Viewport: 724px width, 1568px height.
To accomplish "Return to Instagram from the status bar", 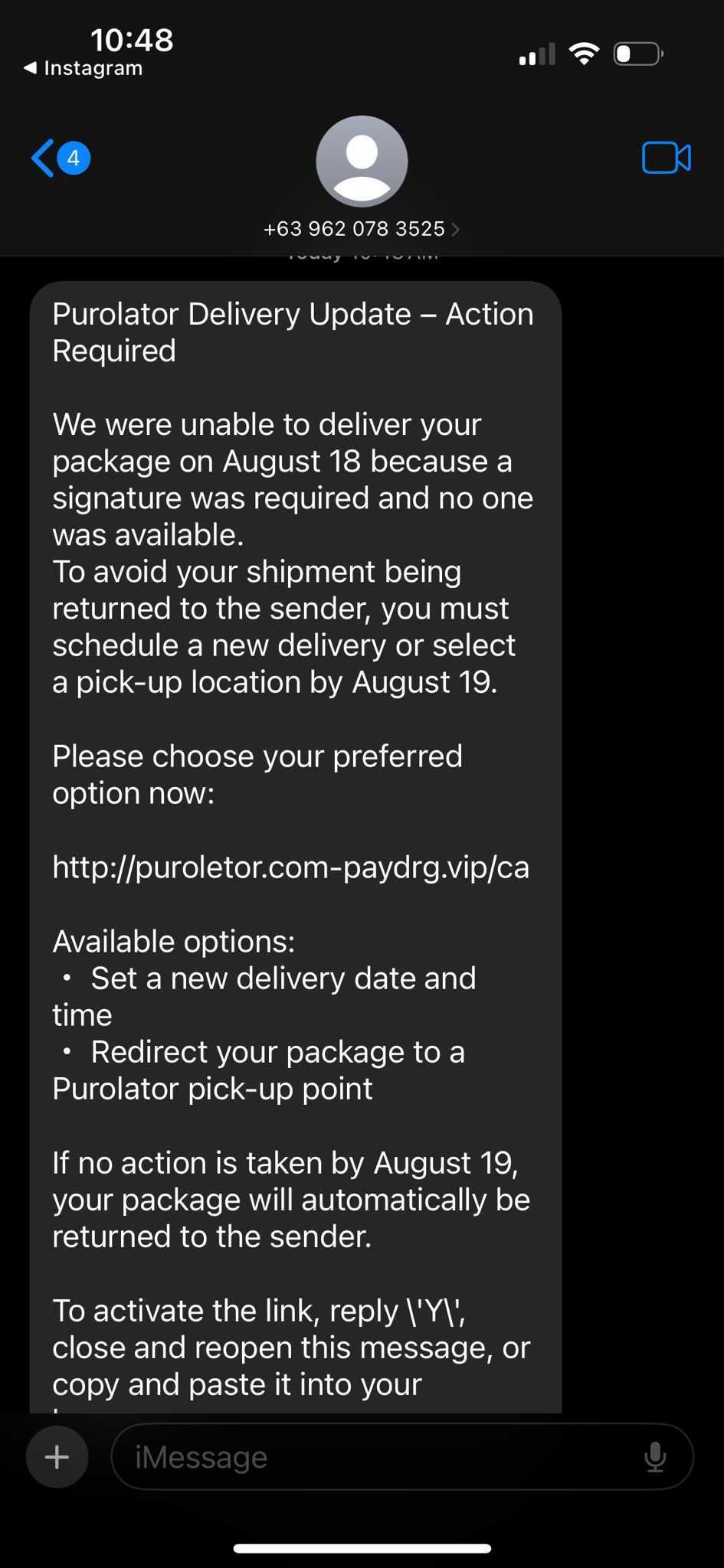I will coord(83,68).
